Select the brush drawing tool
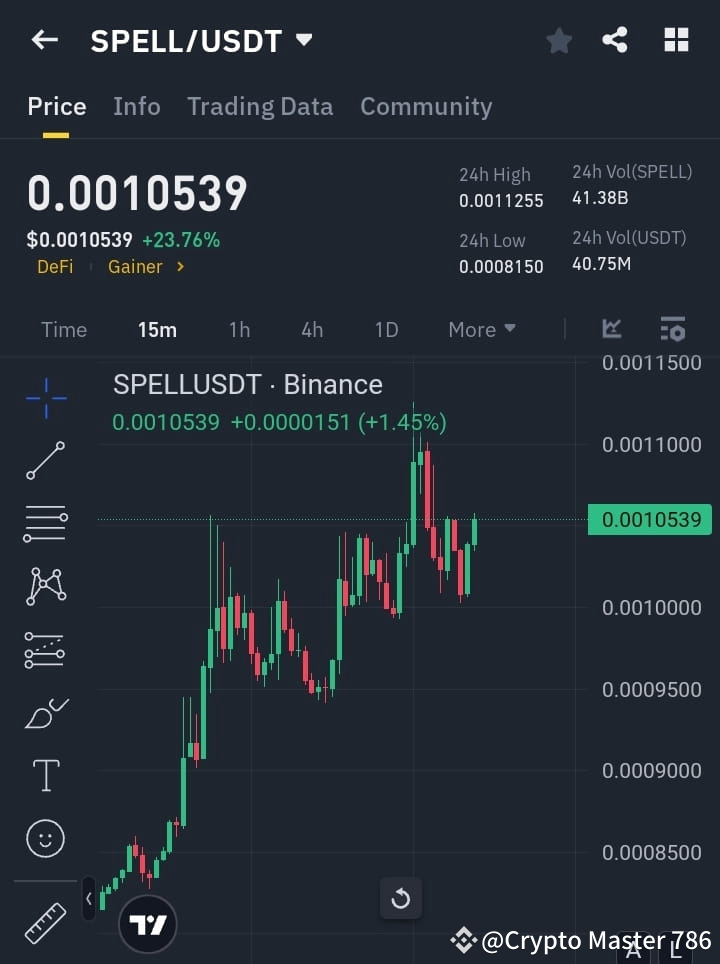720x964 pixels. tap(45, 712)
